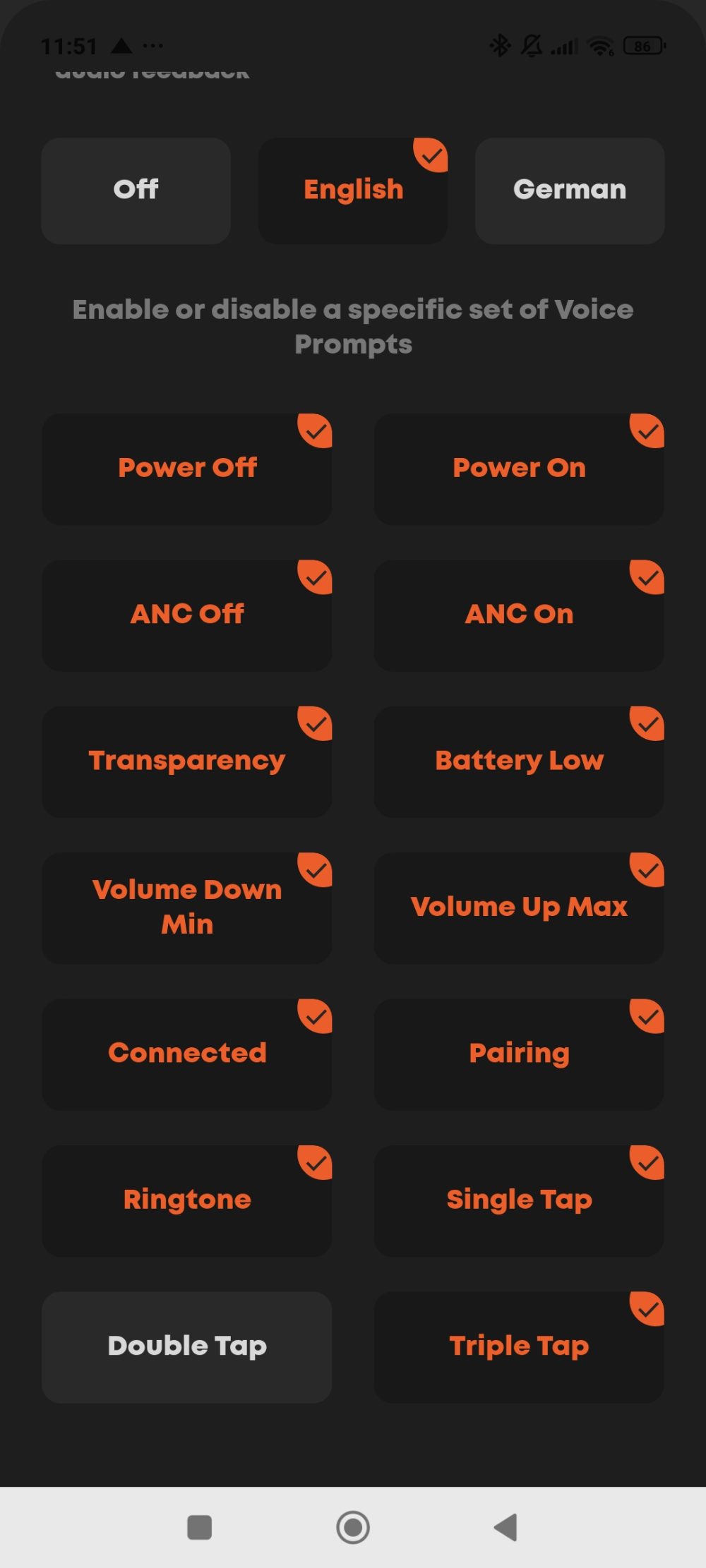The image size is (706, 1568).
Task: Go to the home screen
Action: [x=353, y=1527]
